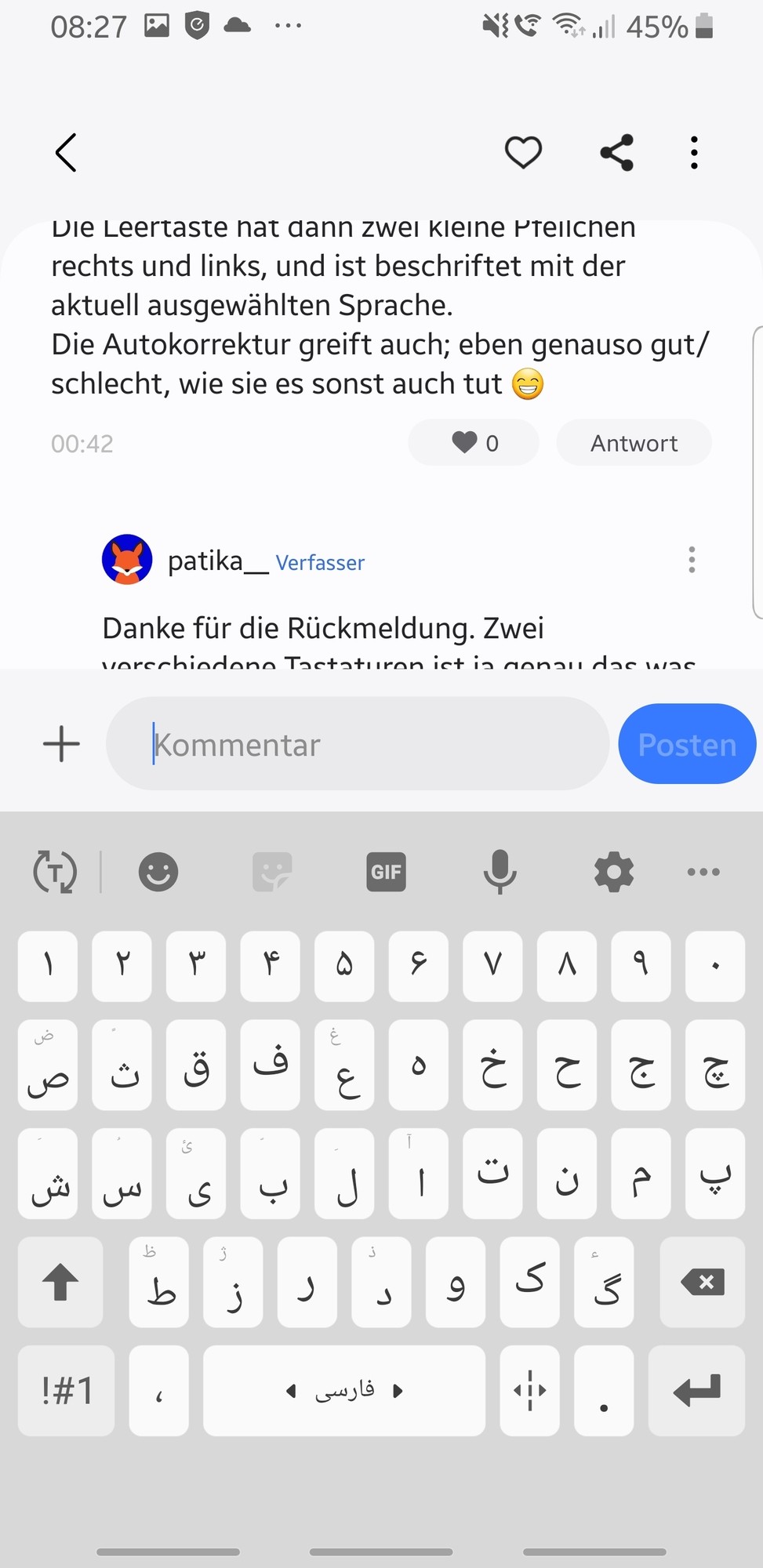Open patika__'s profile picture
Screen dimensions: 763x1568
[x=127, y=560]
